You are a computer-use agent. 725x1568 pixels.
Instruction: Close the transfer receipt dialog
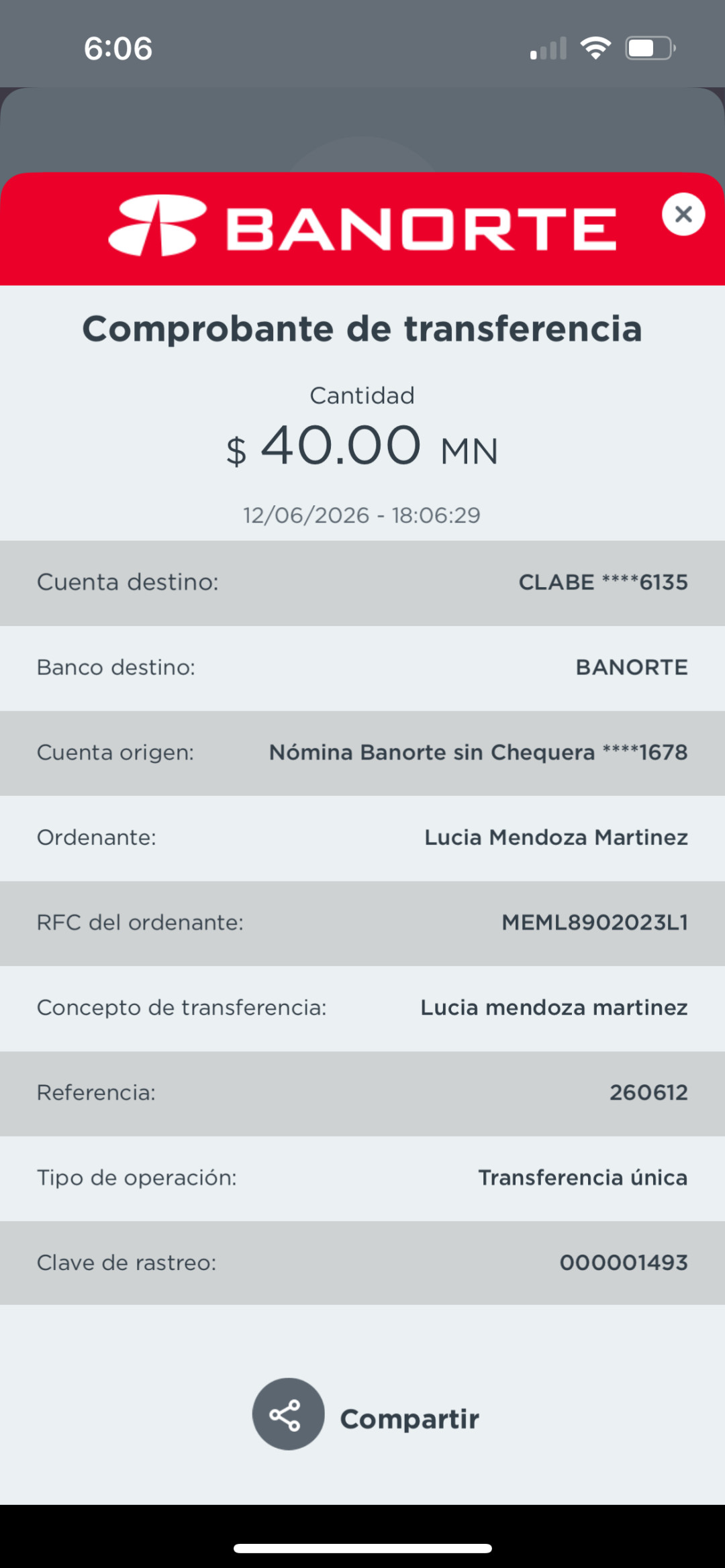click(683, 214)
